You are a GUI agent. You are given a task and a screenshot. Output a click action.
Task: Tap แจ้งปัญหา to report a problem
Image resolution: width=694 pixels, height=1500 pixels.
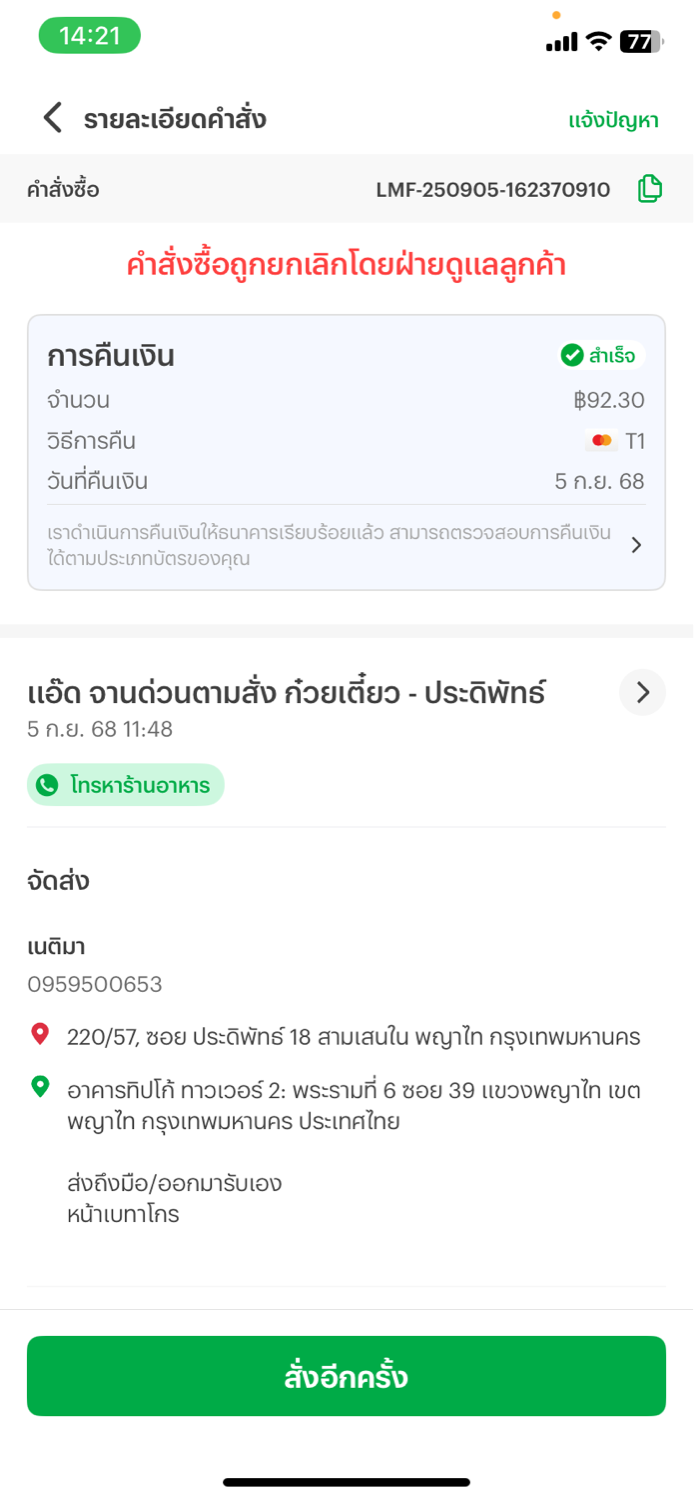click(613, 121)
